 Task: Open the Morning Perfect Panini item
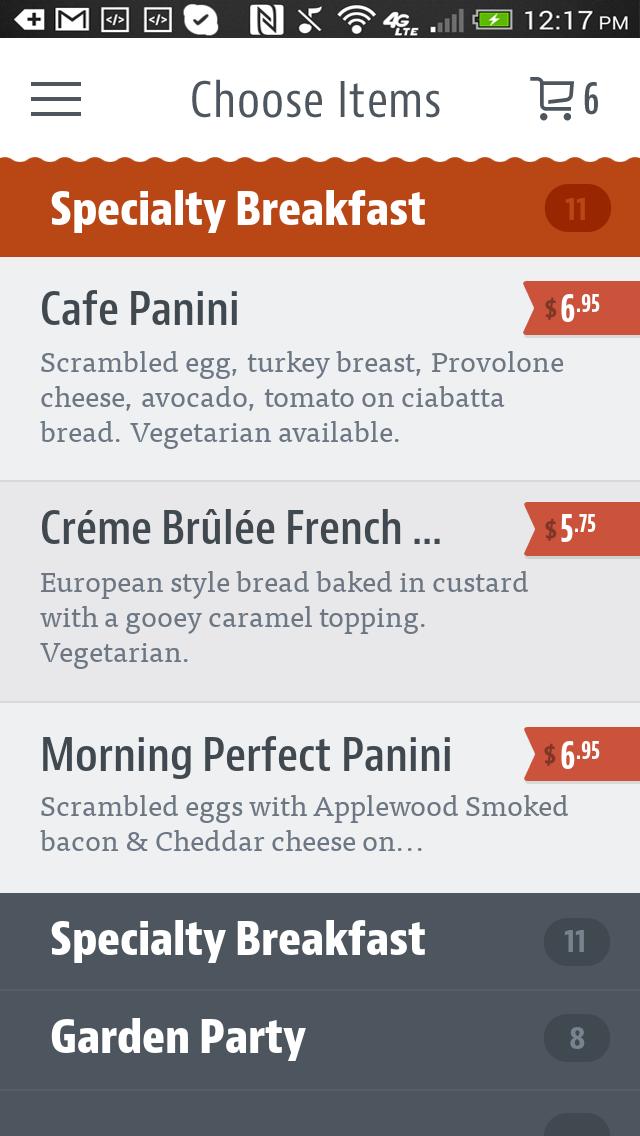[x=280, y=797]
